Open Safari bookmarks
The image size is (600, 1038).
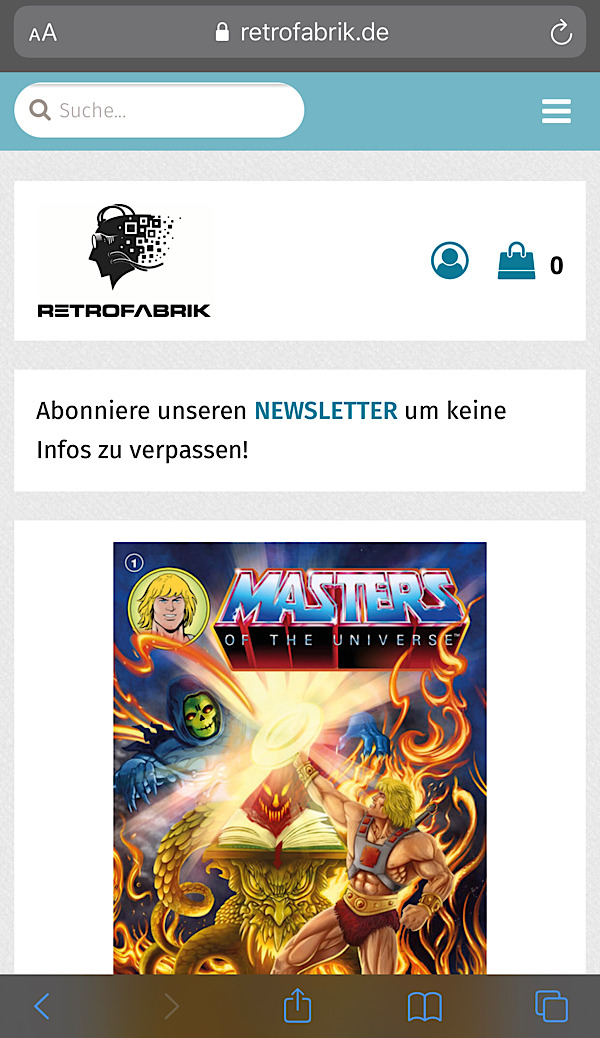pos(425,1005)
